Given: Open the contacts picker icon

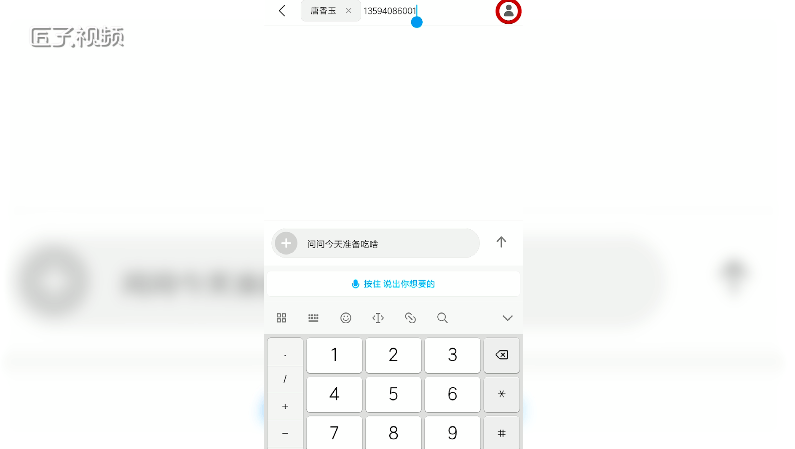Looking at the screenshot, I should click(x=509, y=11).
